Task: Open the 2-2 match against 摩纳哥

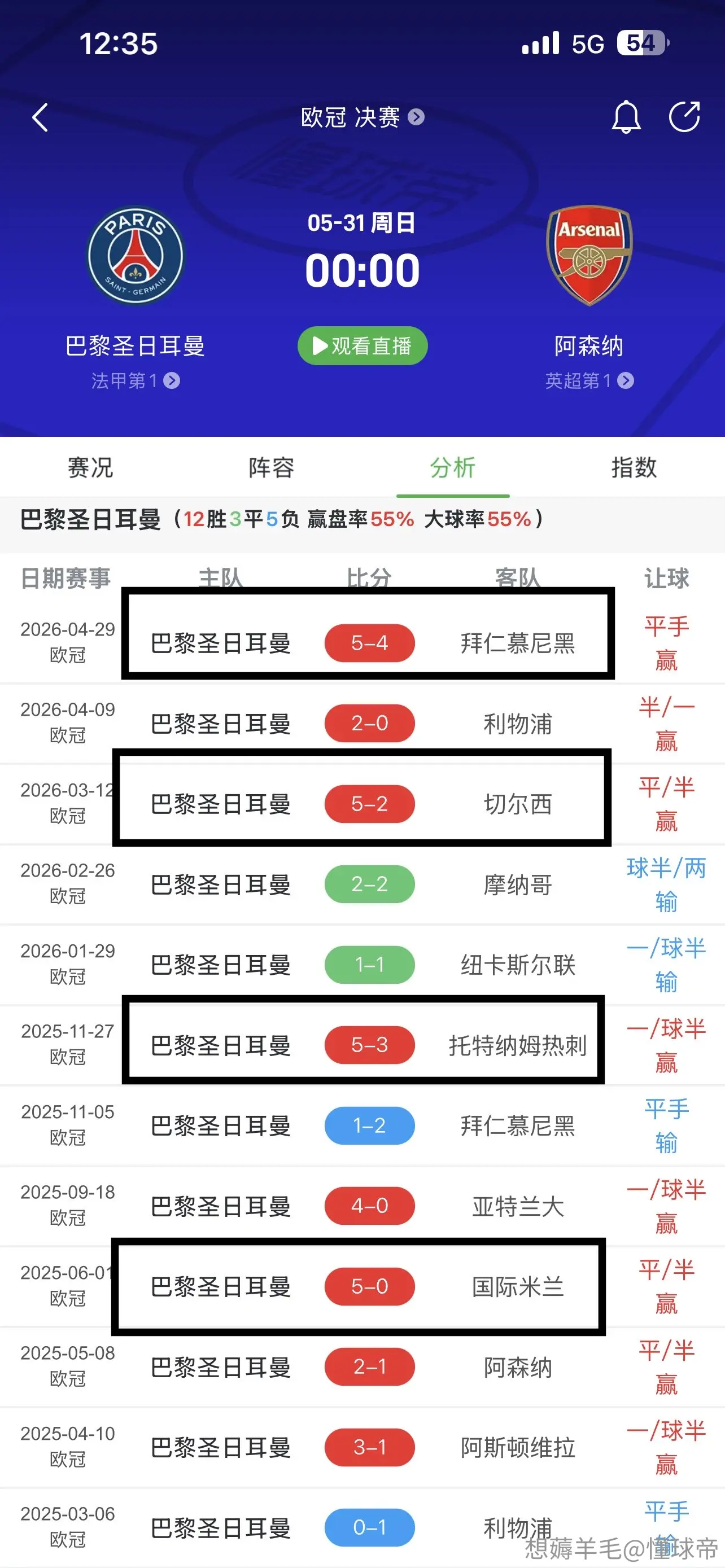Action: 362,884
